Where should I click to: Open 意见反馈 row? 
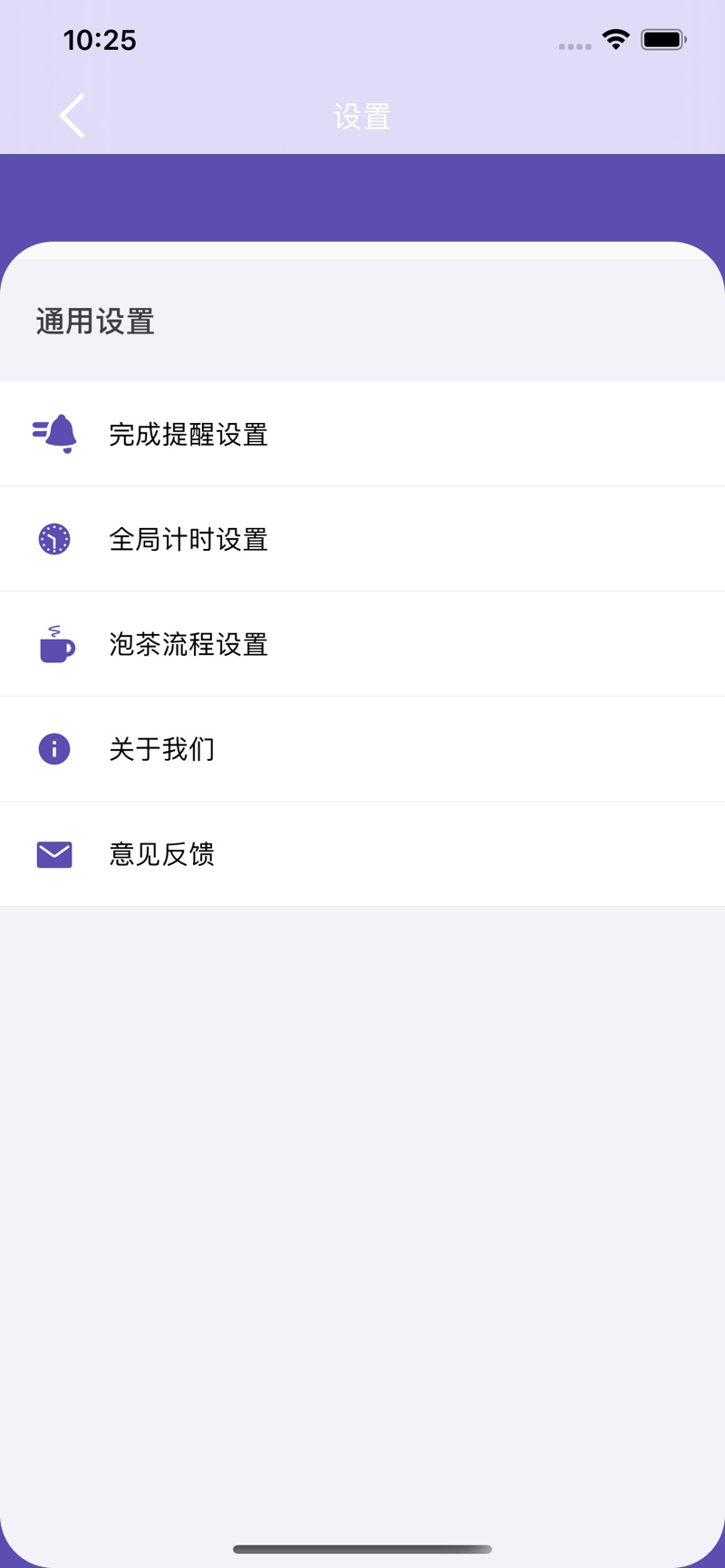coord(362,854)
